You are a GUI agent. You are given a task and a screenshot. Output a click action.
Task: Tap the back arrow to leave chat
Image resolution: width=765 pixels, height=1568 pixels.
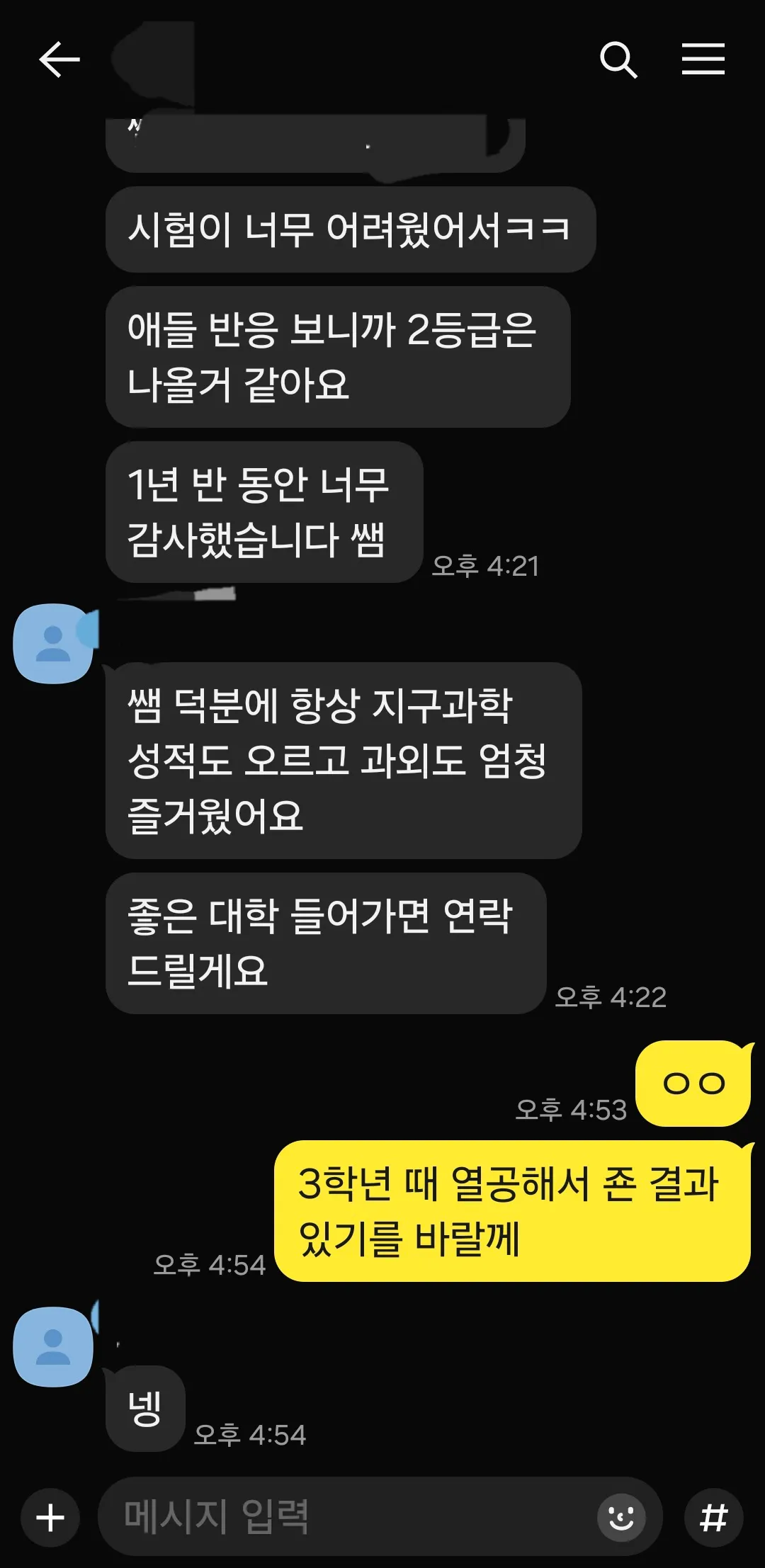pyautogui.click(x=60, y=60)
